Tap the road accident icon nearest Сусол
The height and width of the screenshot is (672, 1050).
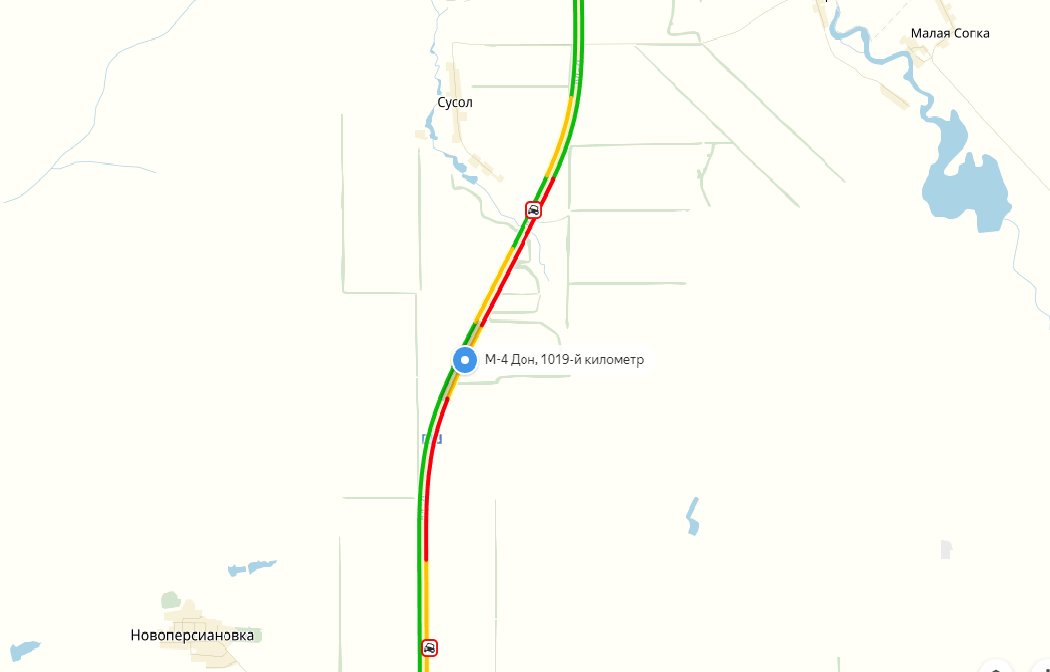(x=534, y=209)
